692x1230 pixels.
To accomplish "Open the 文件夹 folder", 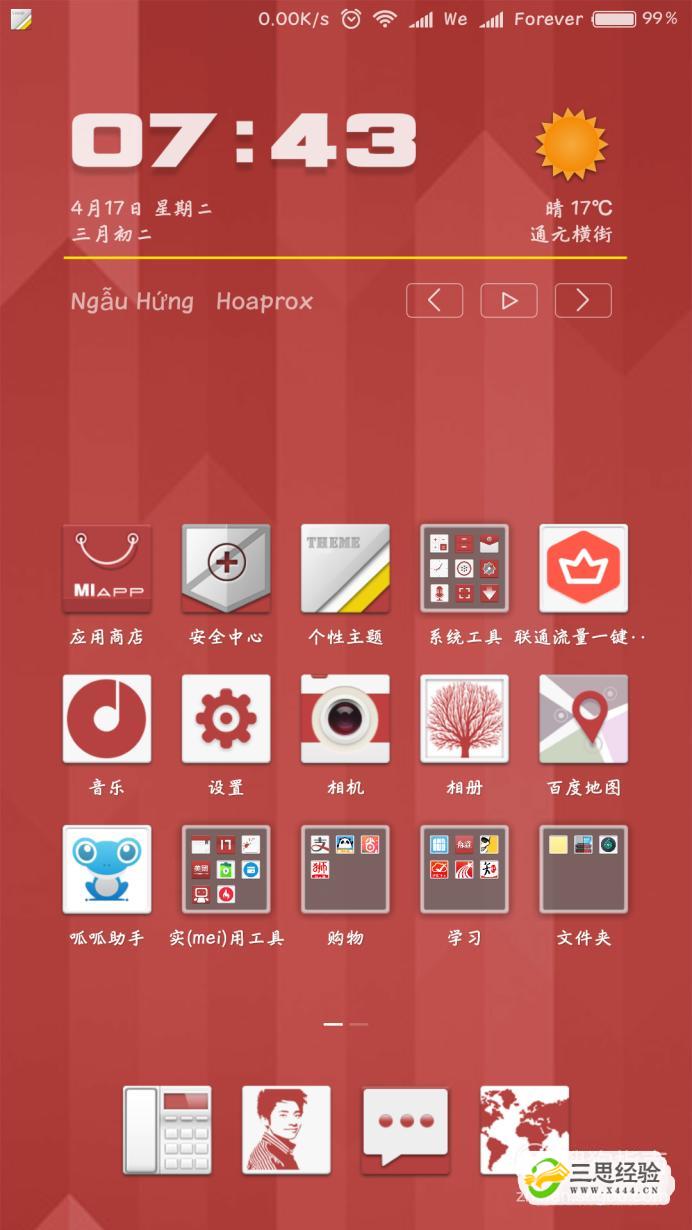I will pos(583,869).
